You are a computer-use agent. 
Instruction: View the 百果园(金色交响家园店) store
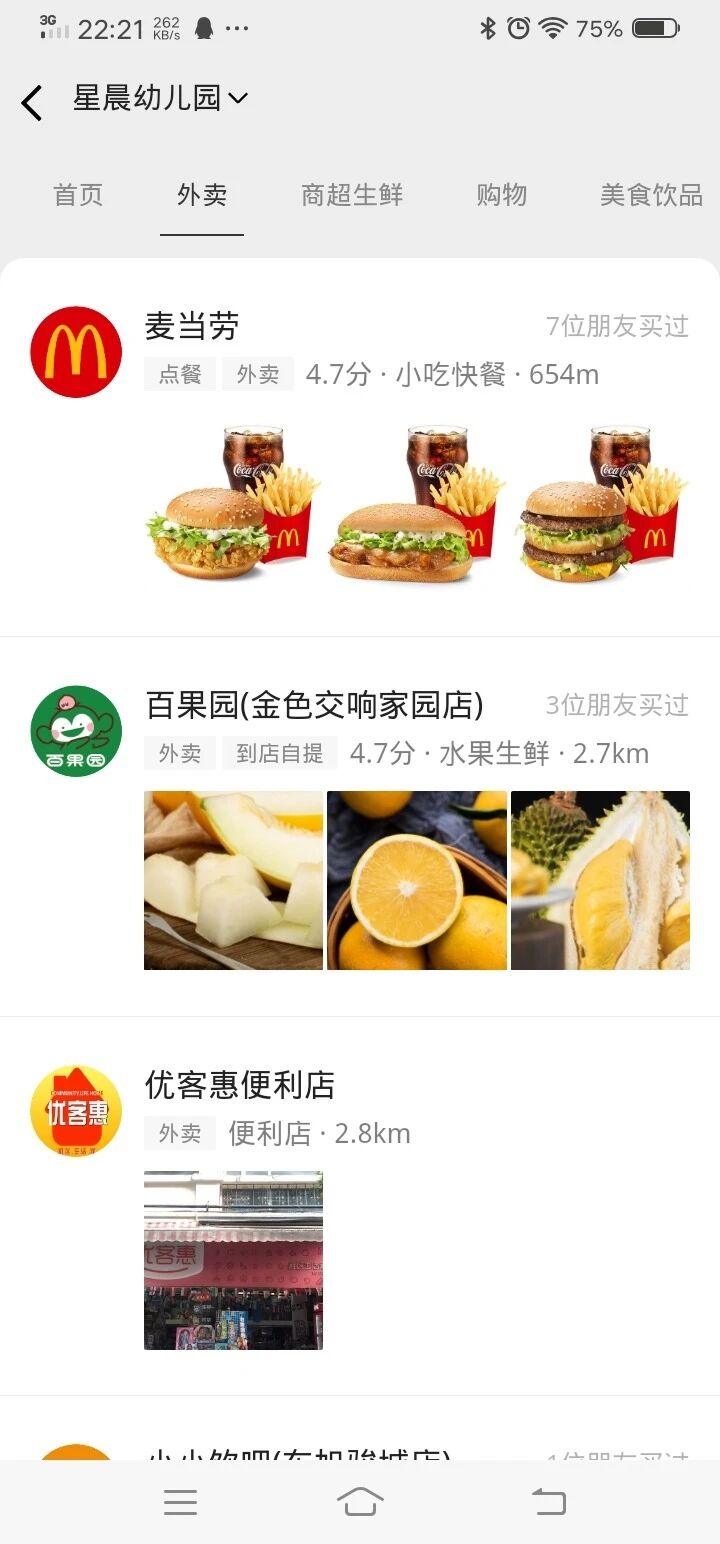(x=314, y=705)
